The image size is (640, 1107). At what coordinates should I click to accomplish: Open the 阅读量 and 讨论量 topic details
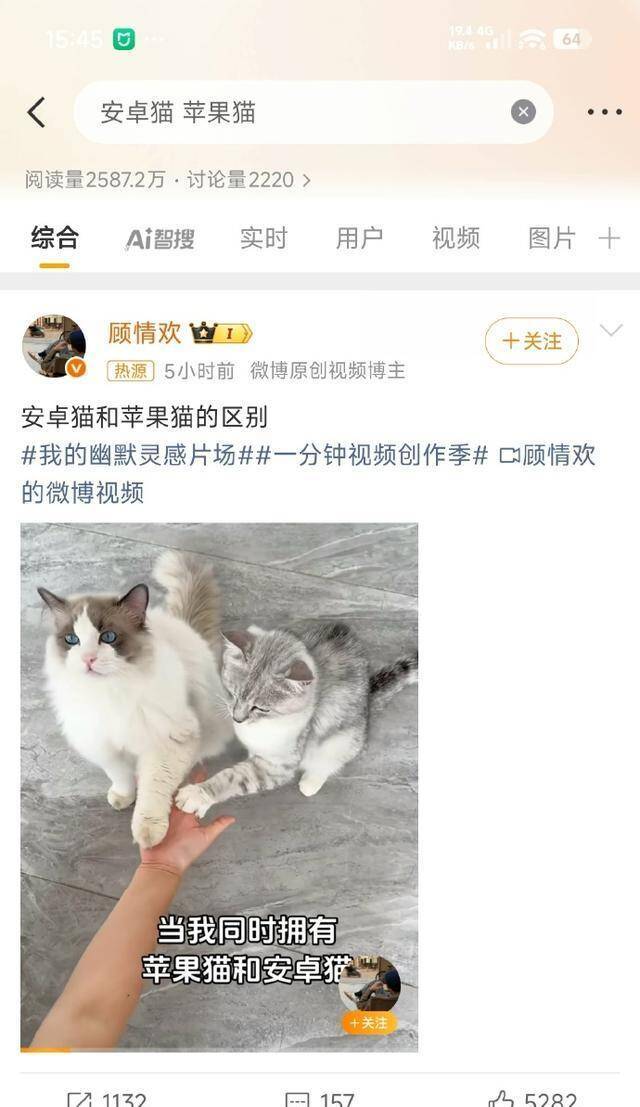point(168,180)
